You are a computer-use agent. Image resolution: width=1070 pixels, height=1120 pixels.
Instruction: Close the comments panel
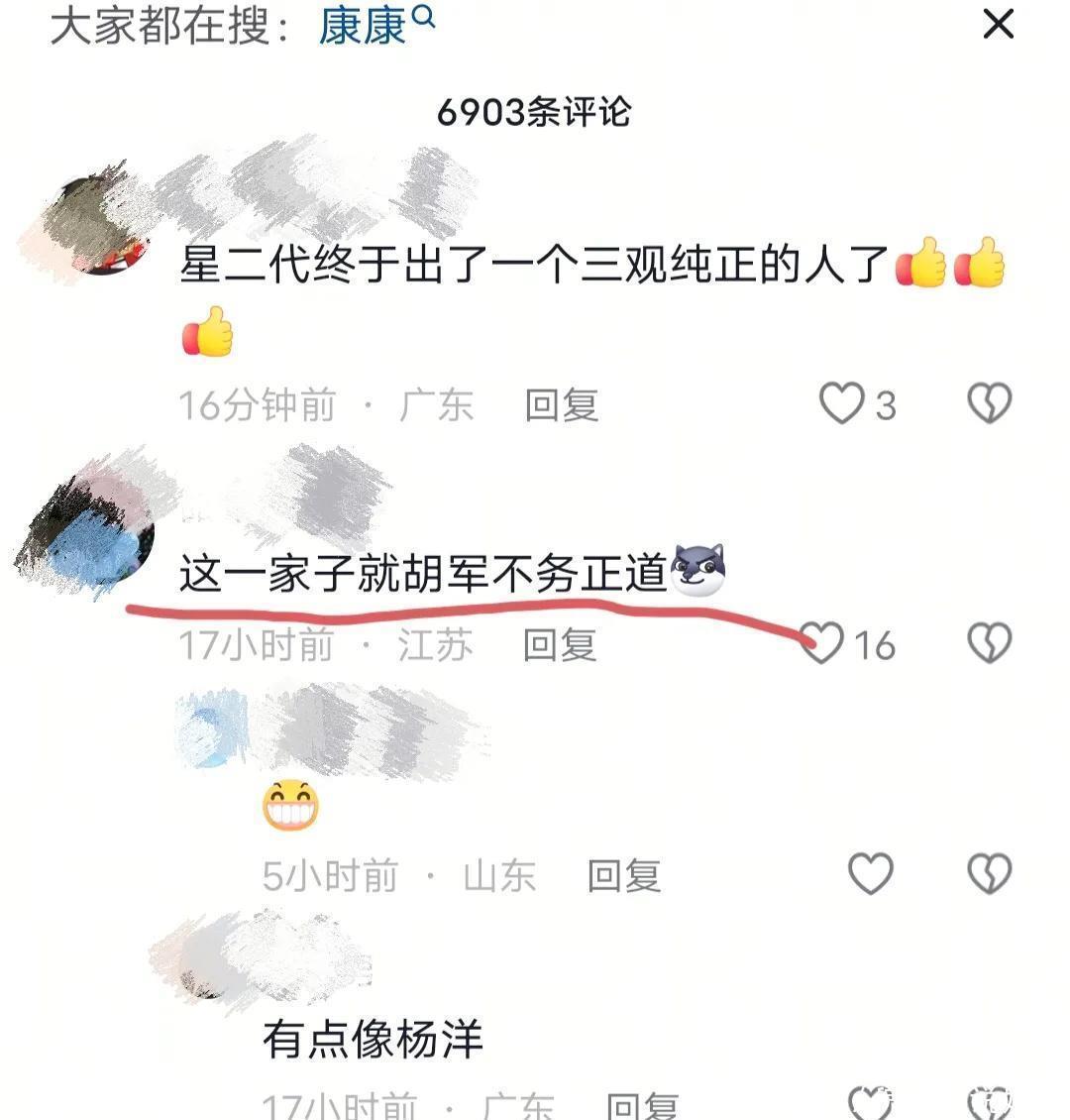[x=998, y=24]
